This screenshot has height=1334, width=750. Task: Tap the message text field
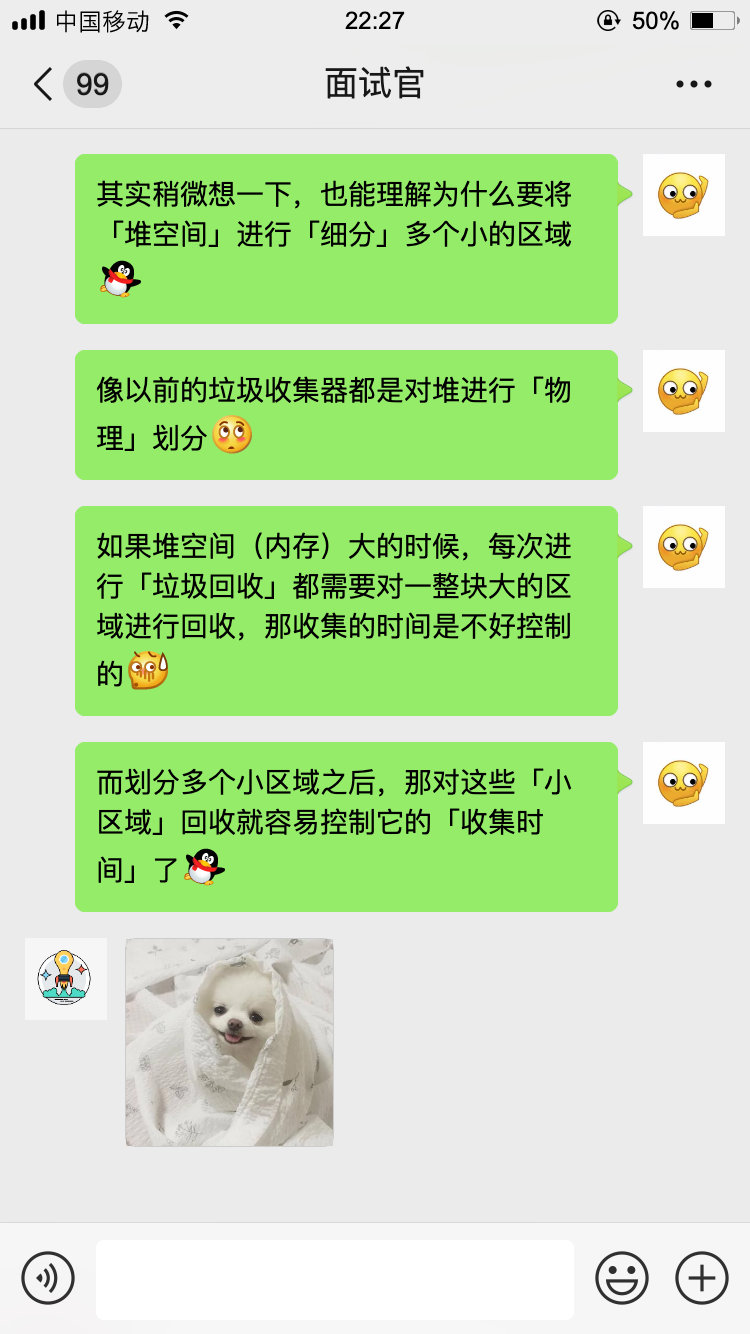[x=334, y=1279]
